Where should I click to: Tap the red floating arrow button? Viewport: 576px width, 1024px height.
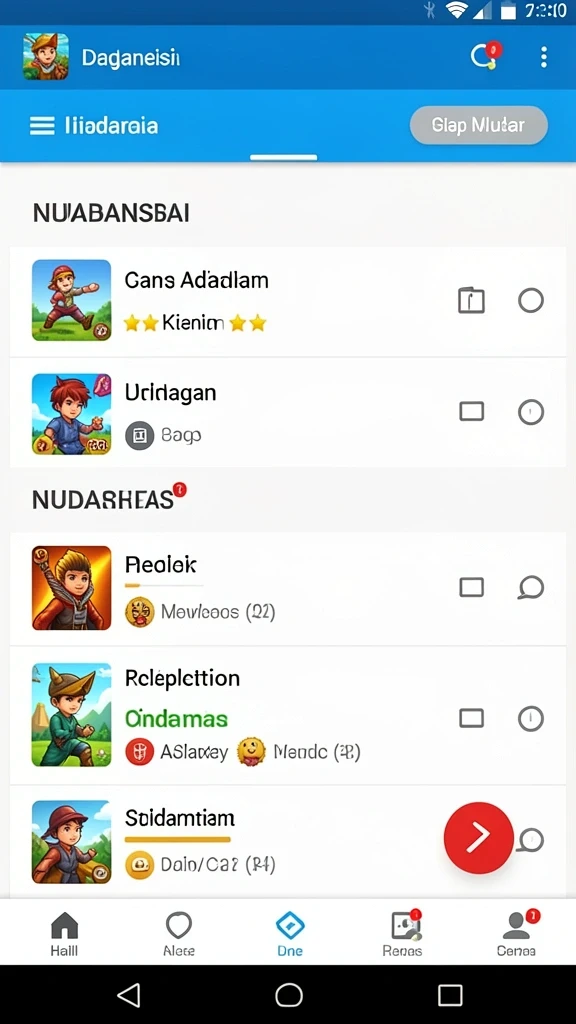(x=479, y=837)
